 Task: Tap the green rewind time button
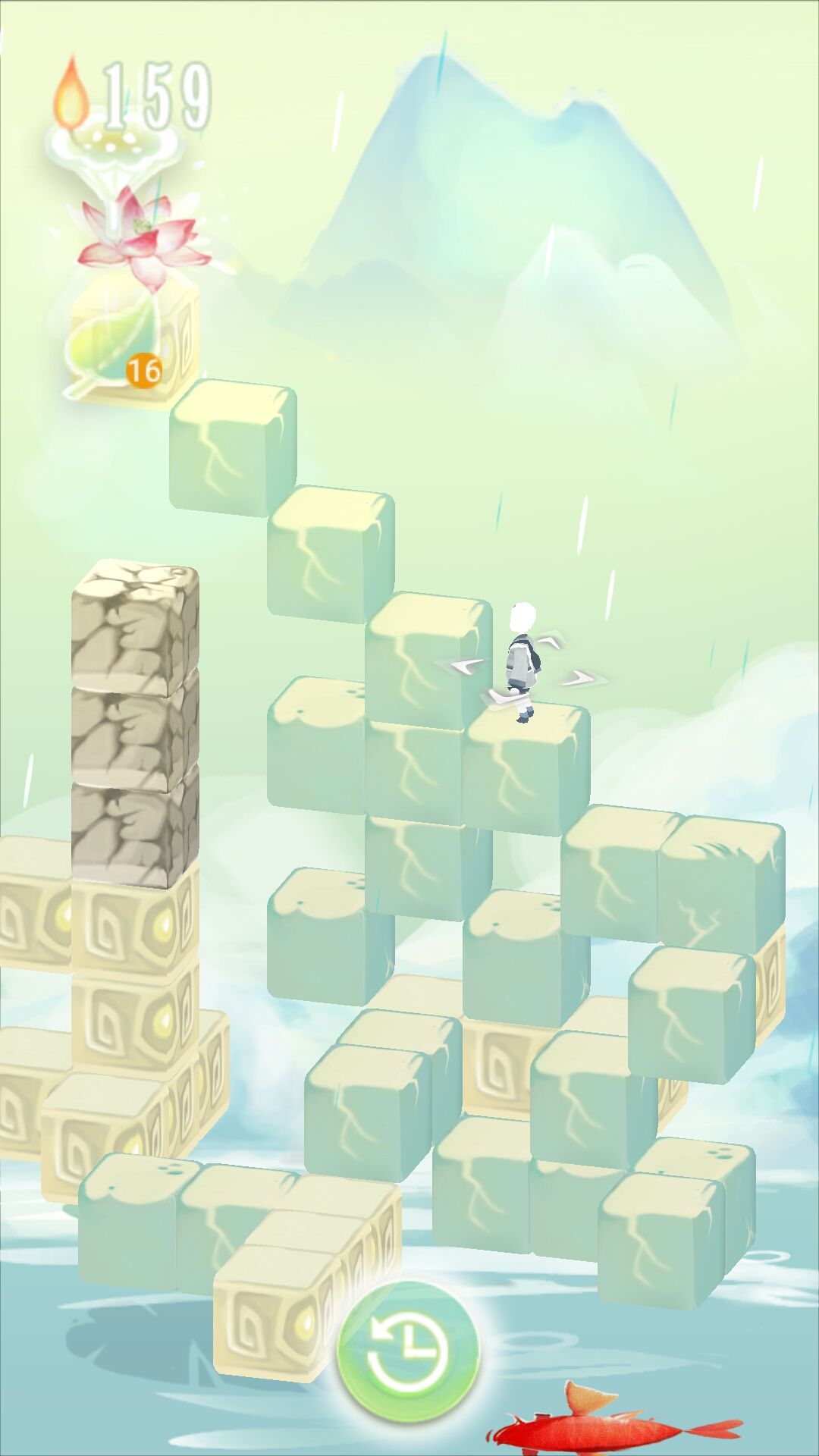tap(408, 1351)
